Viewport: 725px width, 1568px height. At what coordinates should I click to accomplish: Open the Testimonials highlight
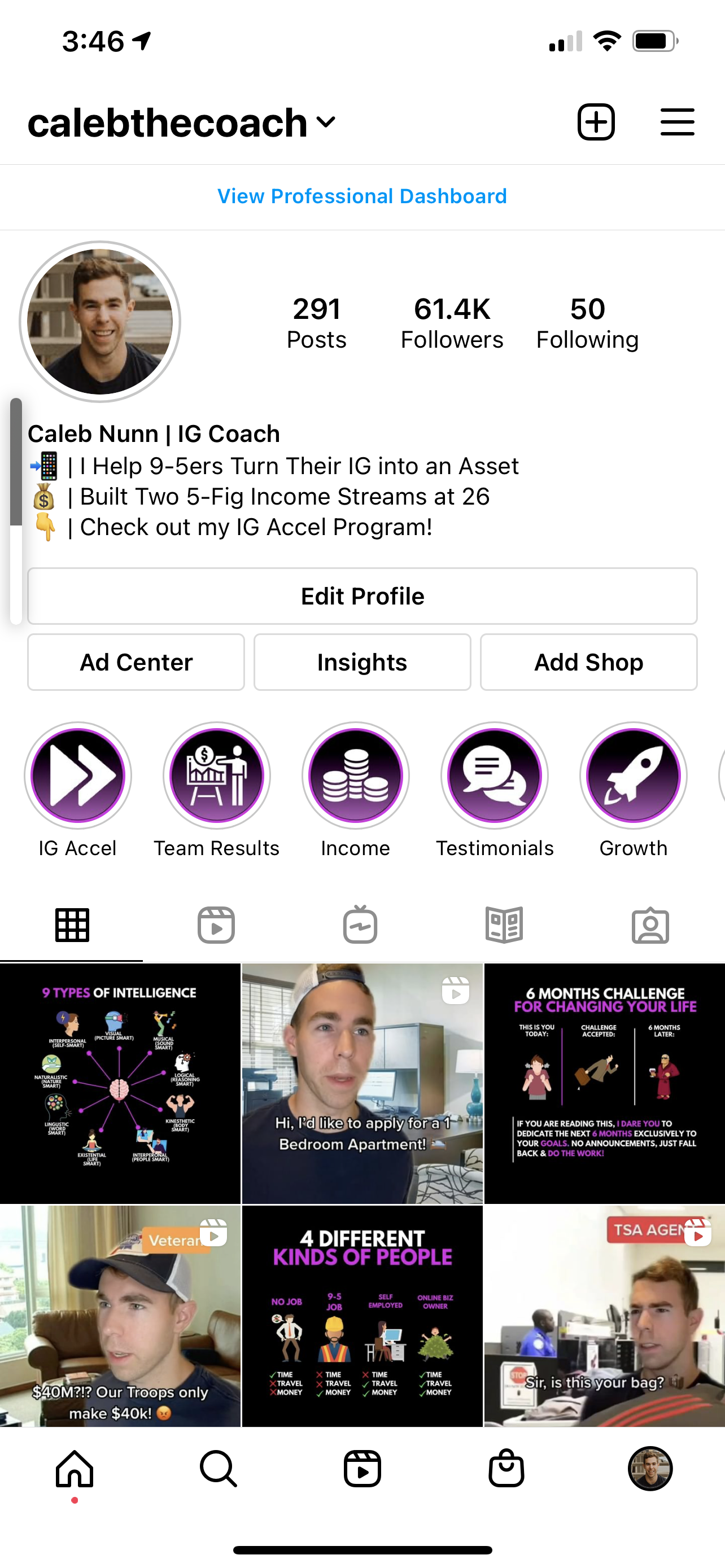(x=494, y=776)
